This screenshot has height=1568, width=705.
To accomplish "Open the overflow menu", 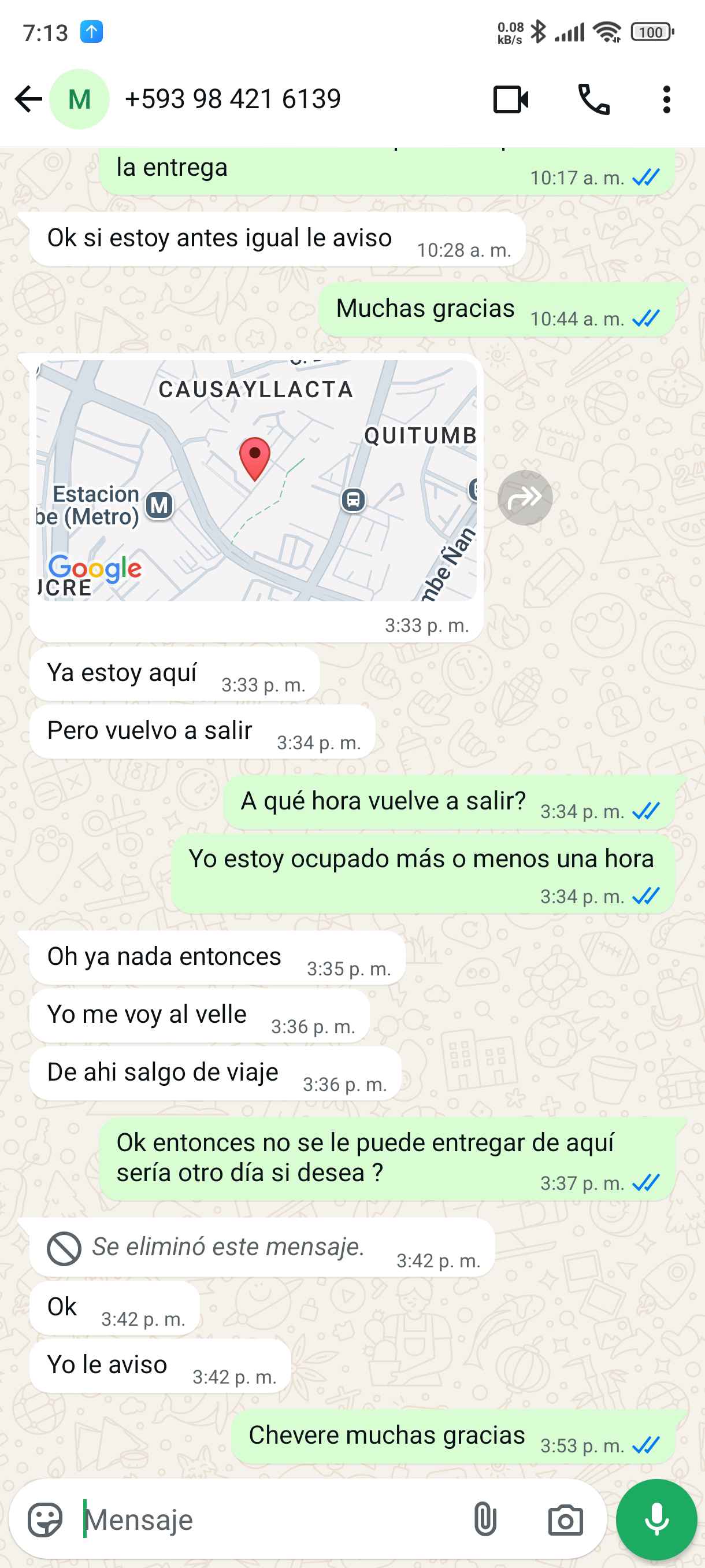I will coord(666,99).
